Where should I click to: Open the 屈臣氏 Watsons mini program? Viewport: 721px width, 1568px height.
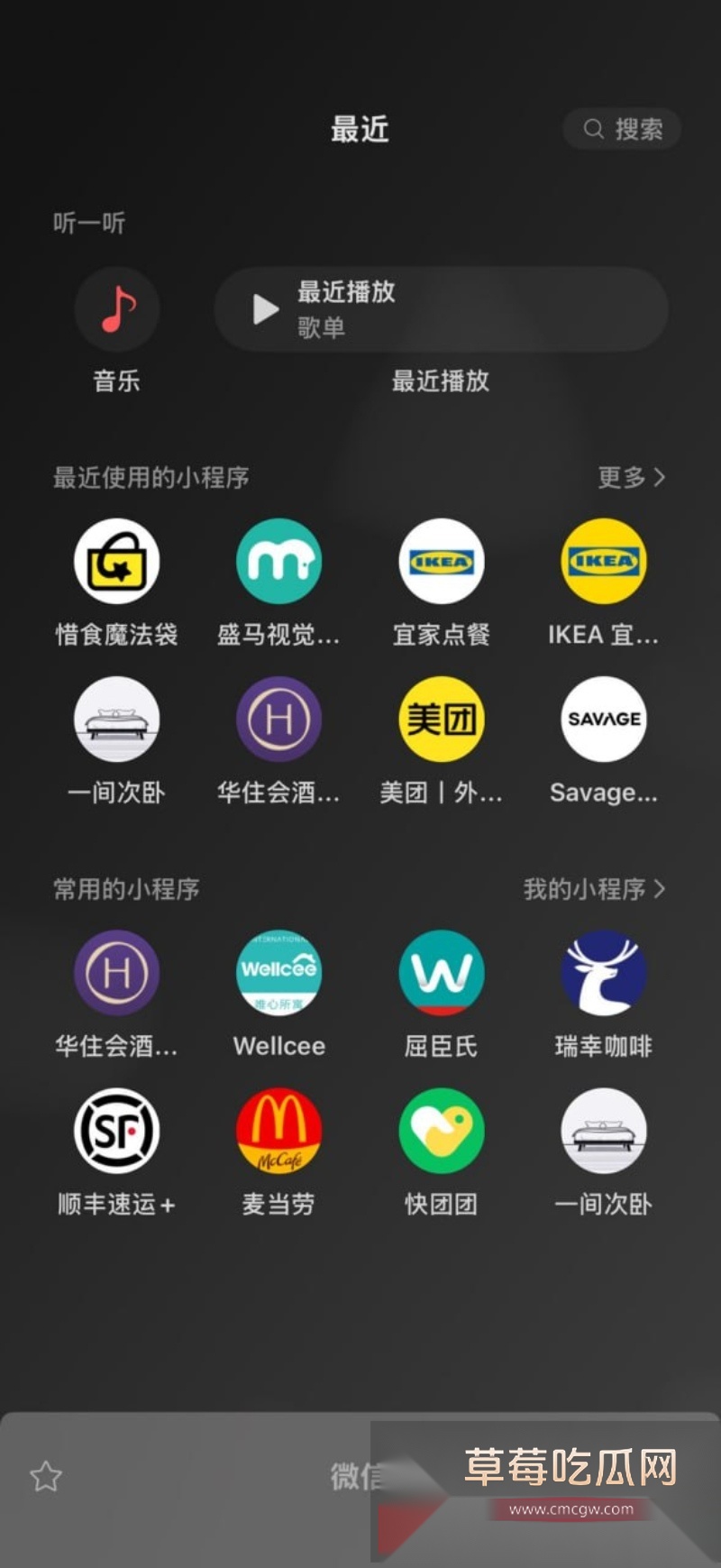[x=441, y=971]
